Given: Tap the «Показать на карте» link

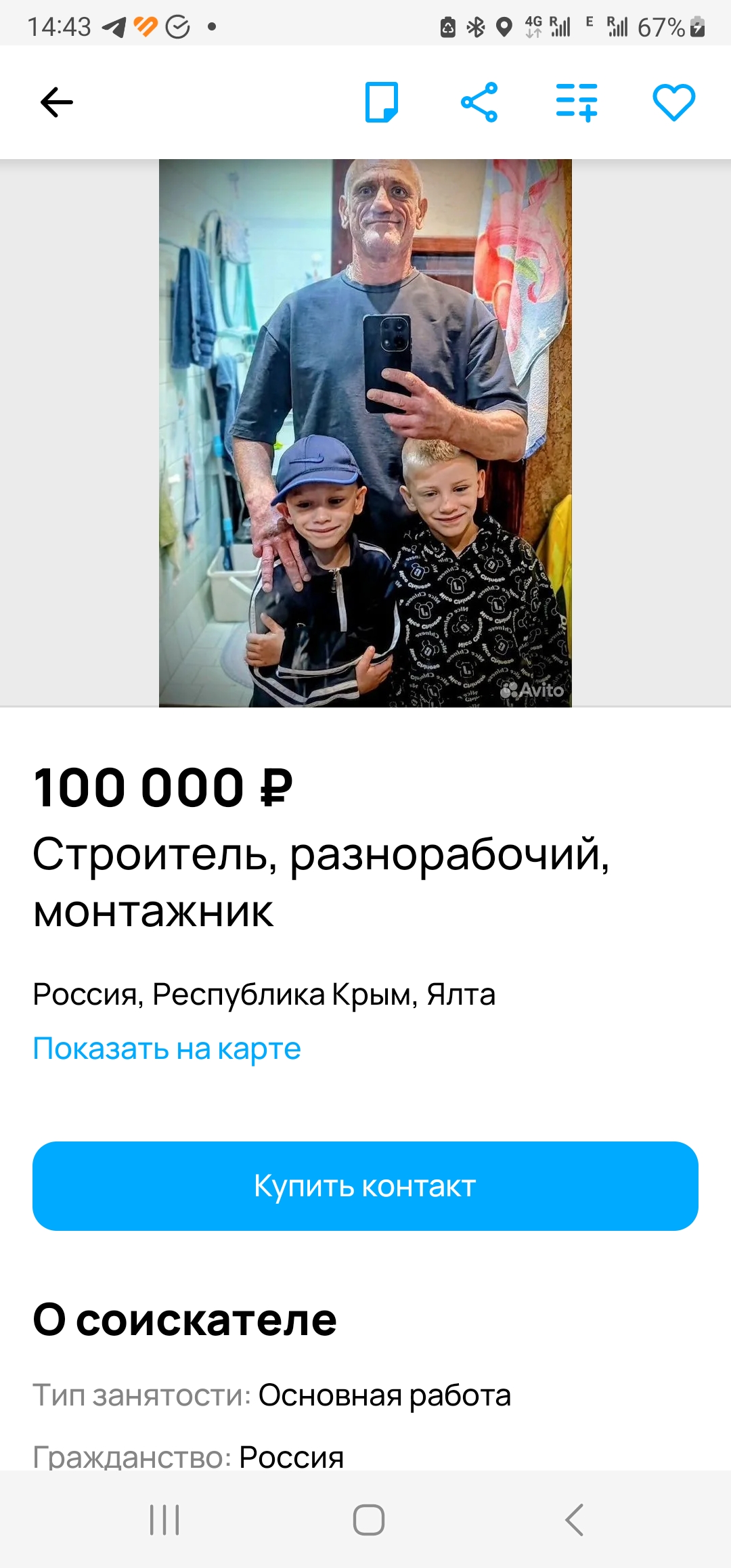Looking at the screenshot, I should tap(167, 1049).
